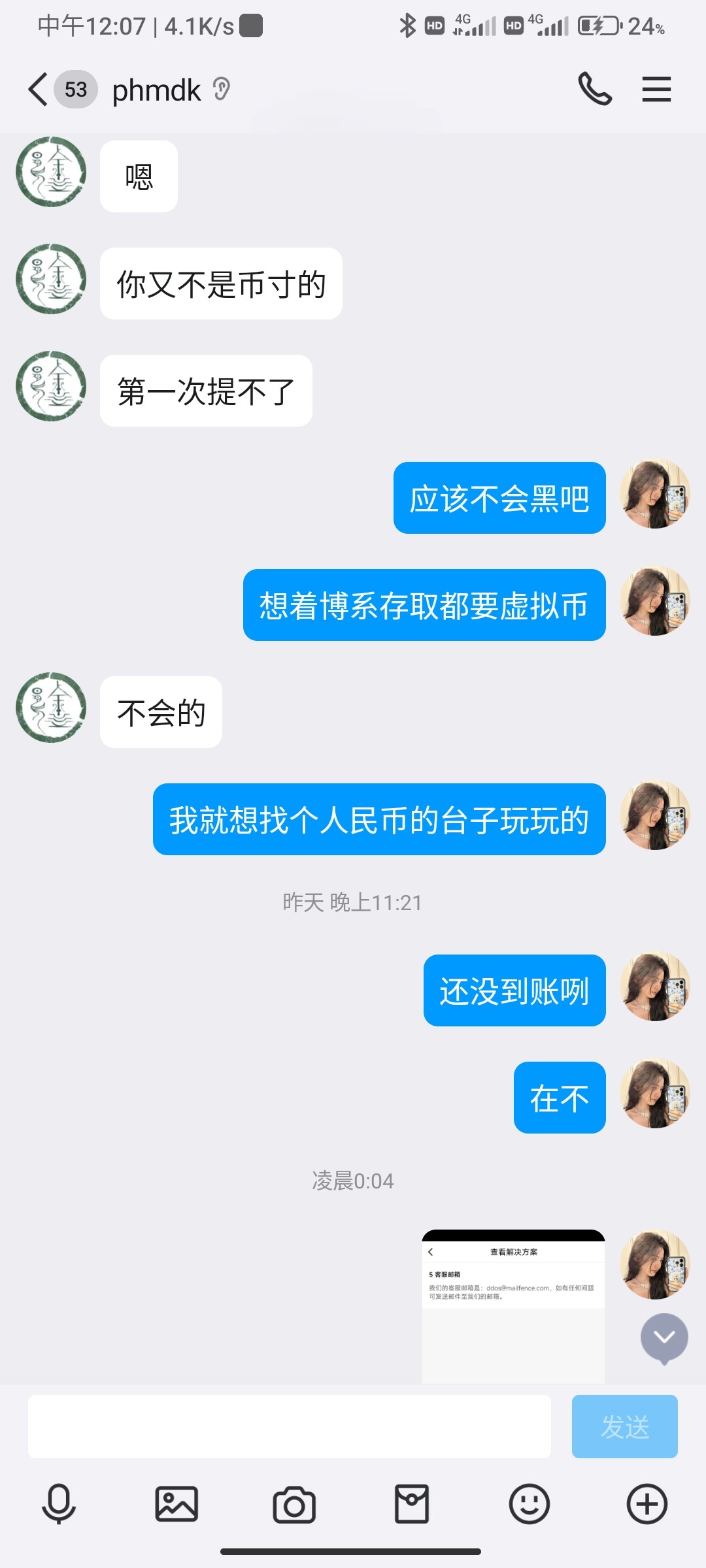Image resolution: width=706 pixels, height=1568 pixels.
Task: Open the photo gallery picker icon
Action: pyautogui.click(x=176, y=1506)
